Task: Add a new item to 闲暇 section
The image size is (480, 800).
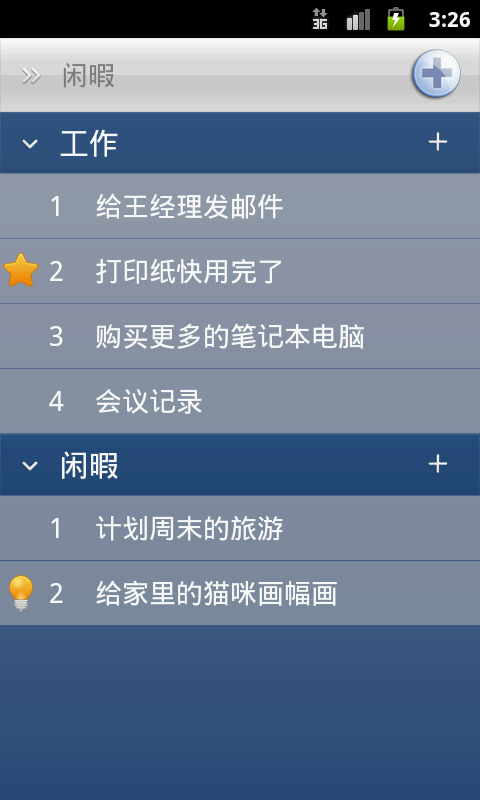Action: coord(438,464)
